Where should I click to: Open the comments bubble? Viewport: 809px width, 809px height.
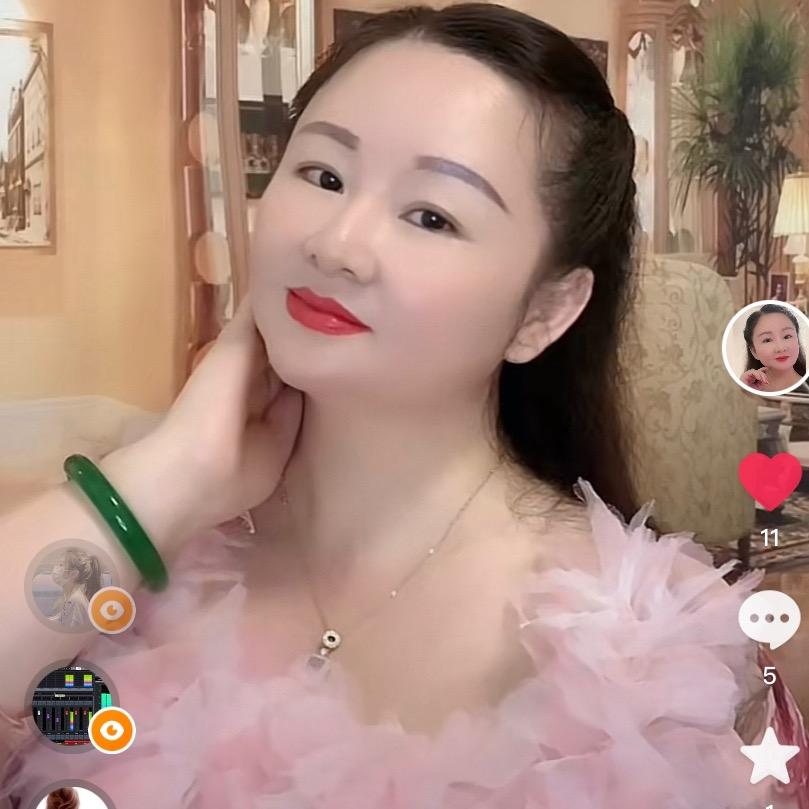tap(769, 619)
